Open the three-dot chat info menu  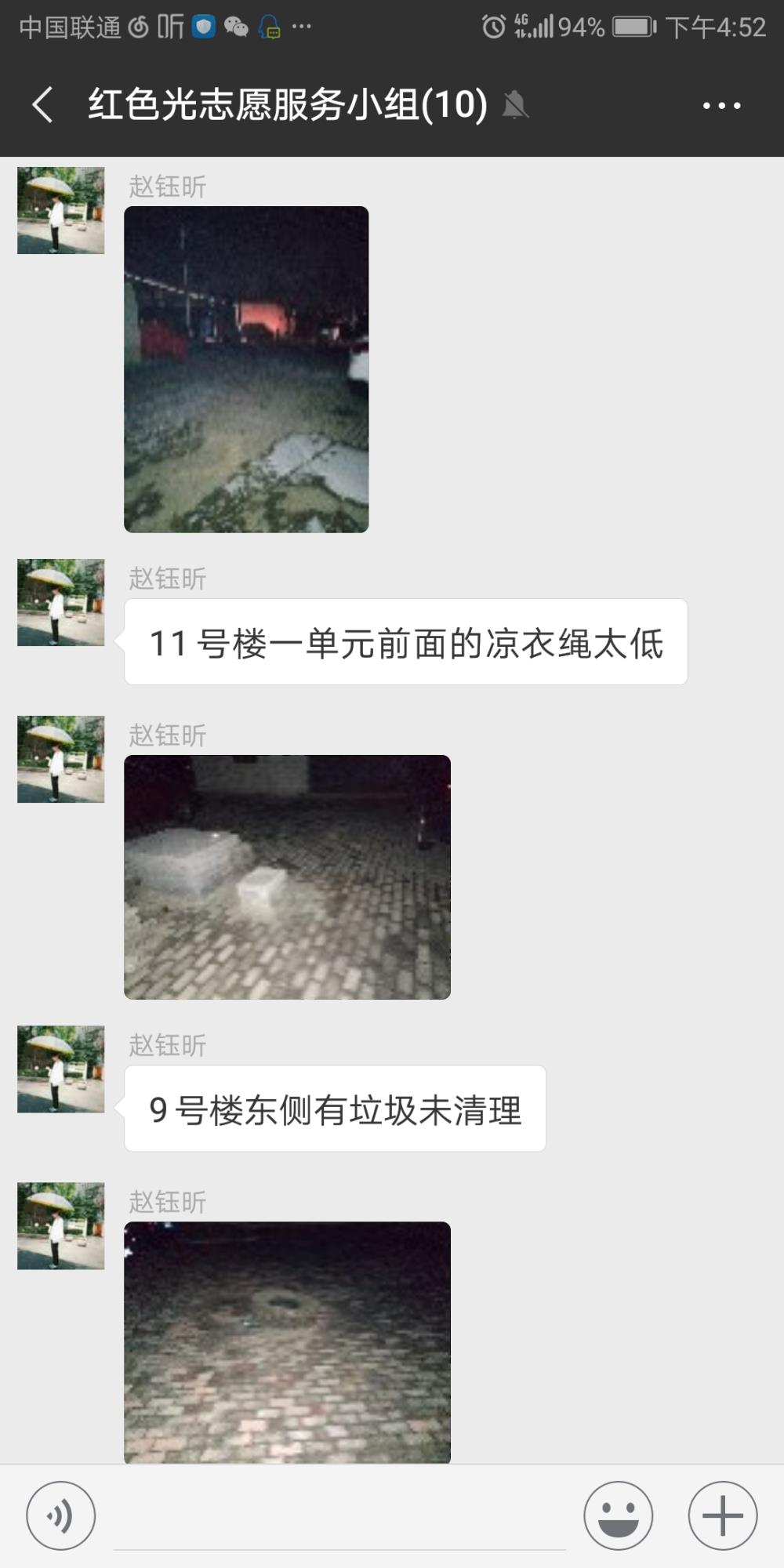click(722, 105)
